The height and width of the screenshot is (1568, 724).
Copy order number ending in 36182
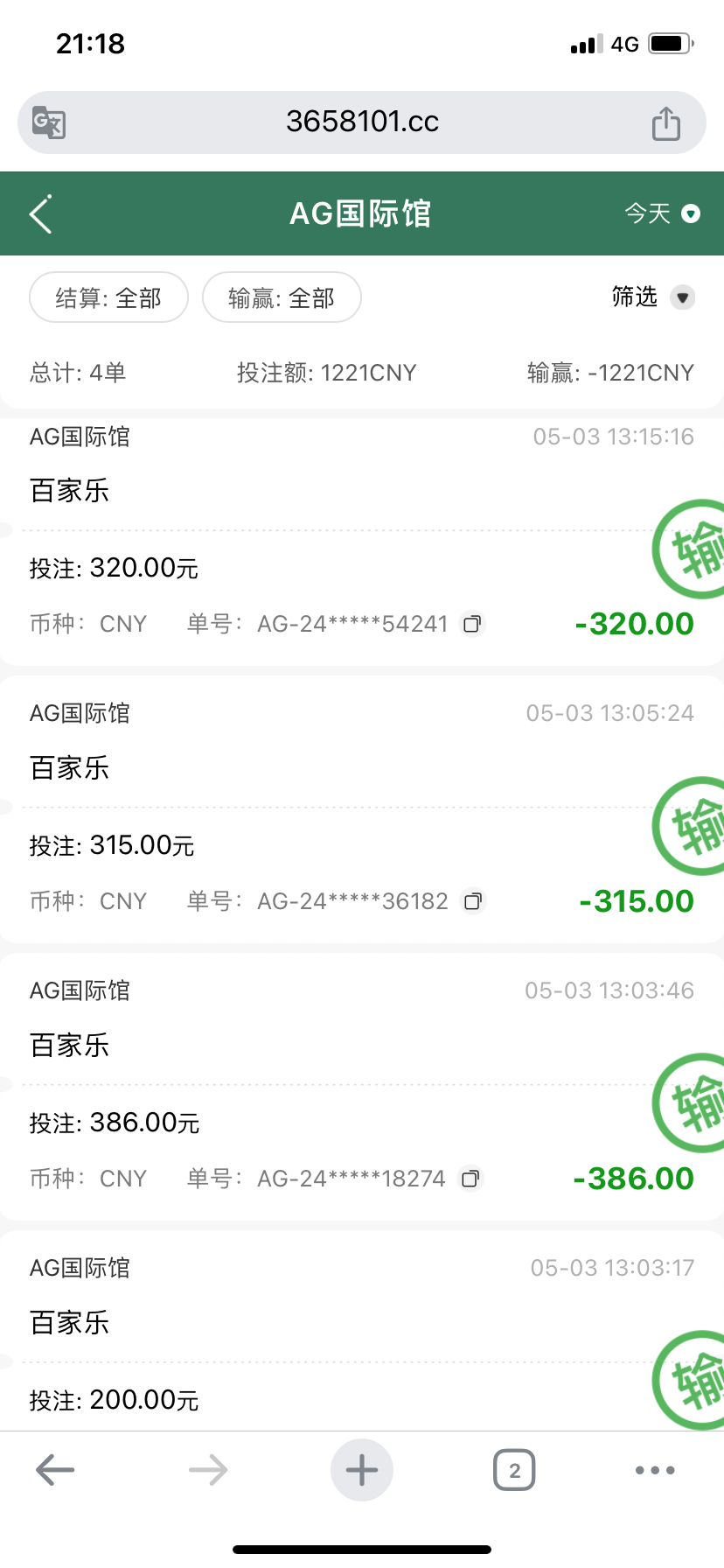tap(472, 901)
